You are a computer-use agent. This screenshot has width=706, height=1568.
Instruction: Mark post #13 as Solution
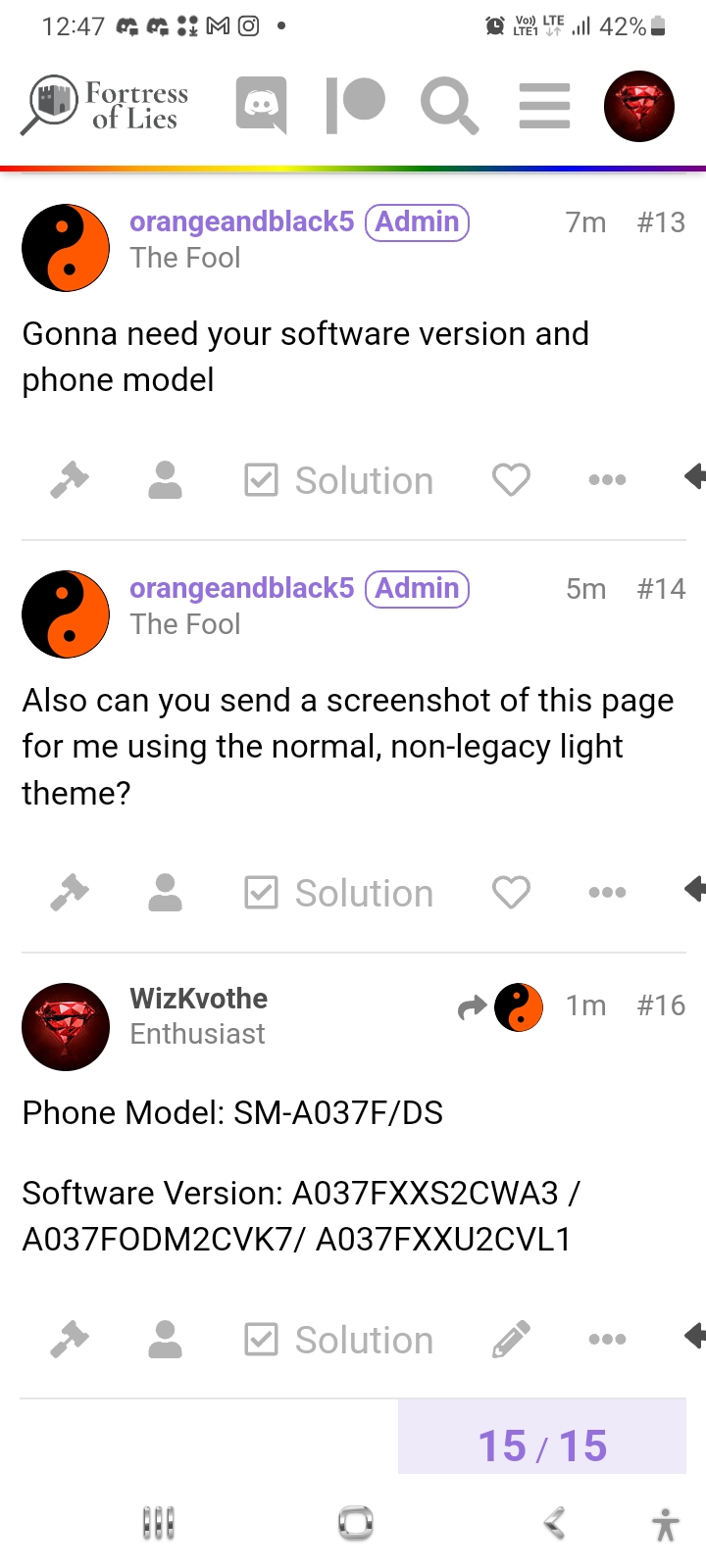coord(338,480)
